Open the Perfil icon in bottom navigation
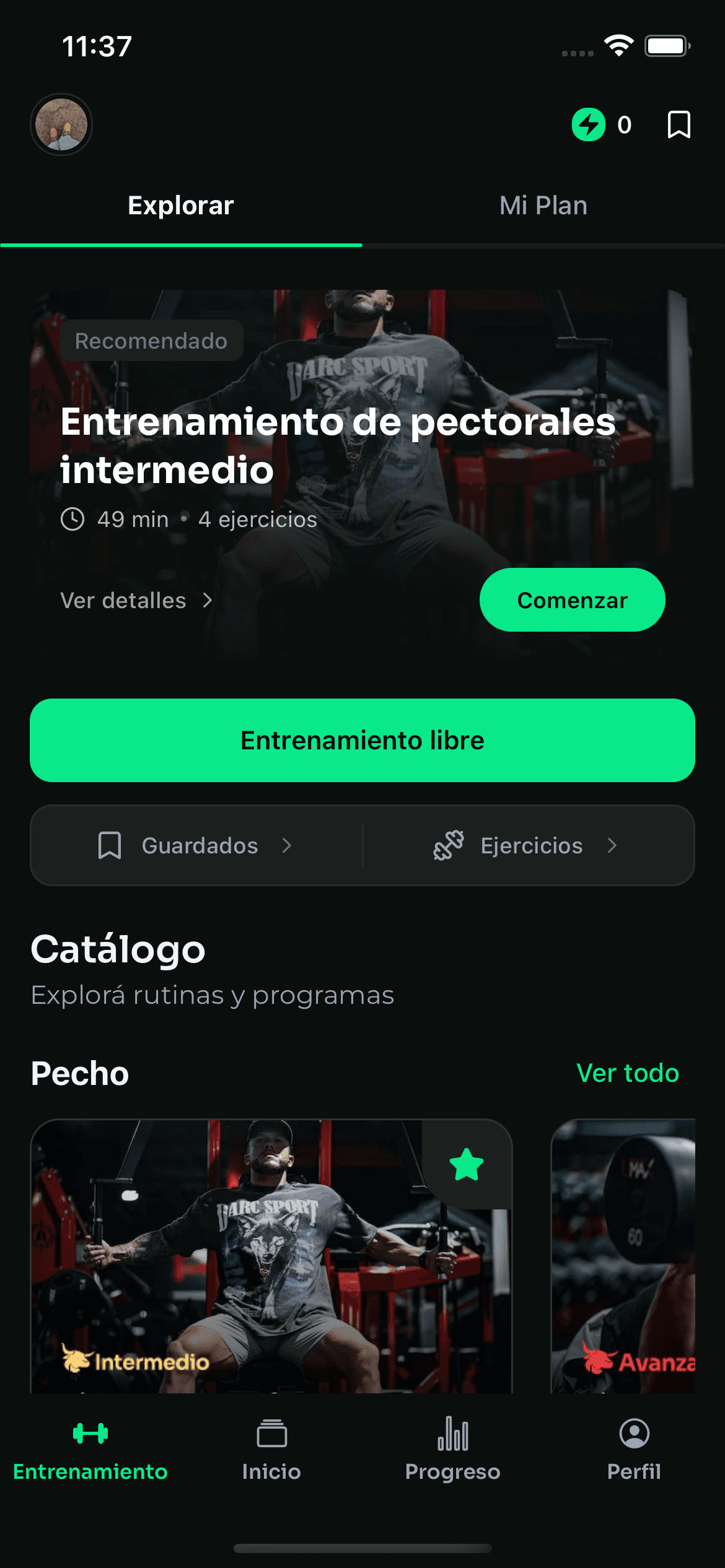The width and height of the screenshot is (725, 1568). tap(634, 1434)
